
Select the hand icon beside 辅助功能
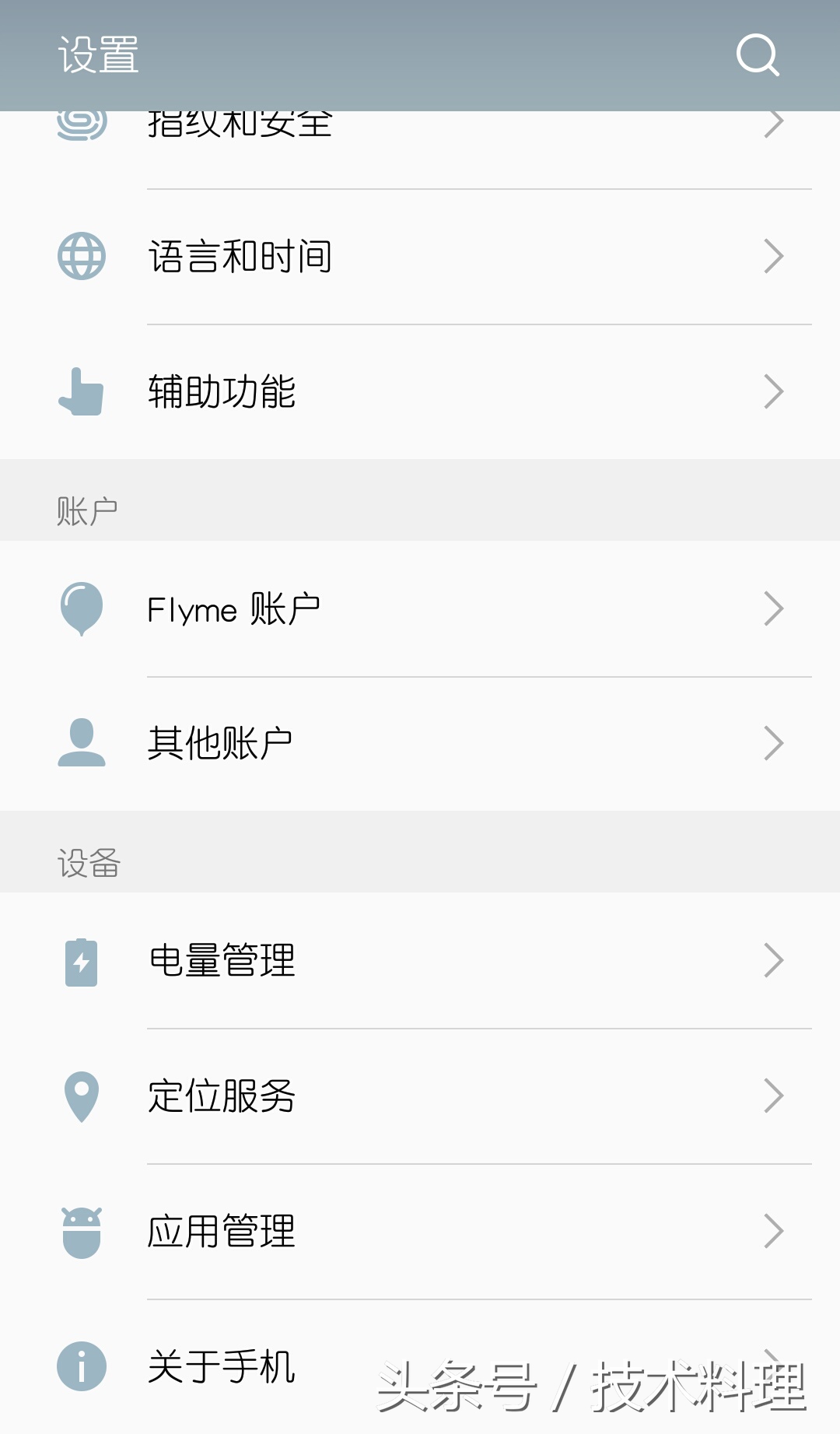[x=82, y=393]
